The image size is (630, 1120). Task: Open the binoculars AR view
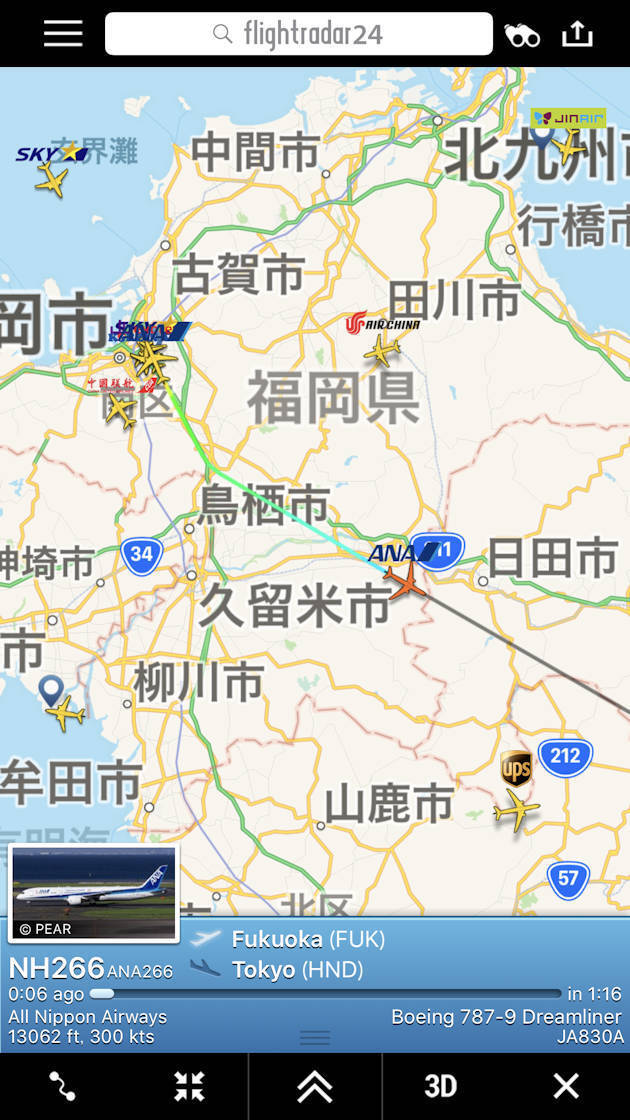tap(522, 35)
